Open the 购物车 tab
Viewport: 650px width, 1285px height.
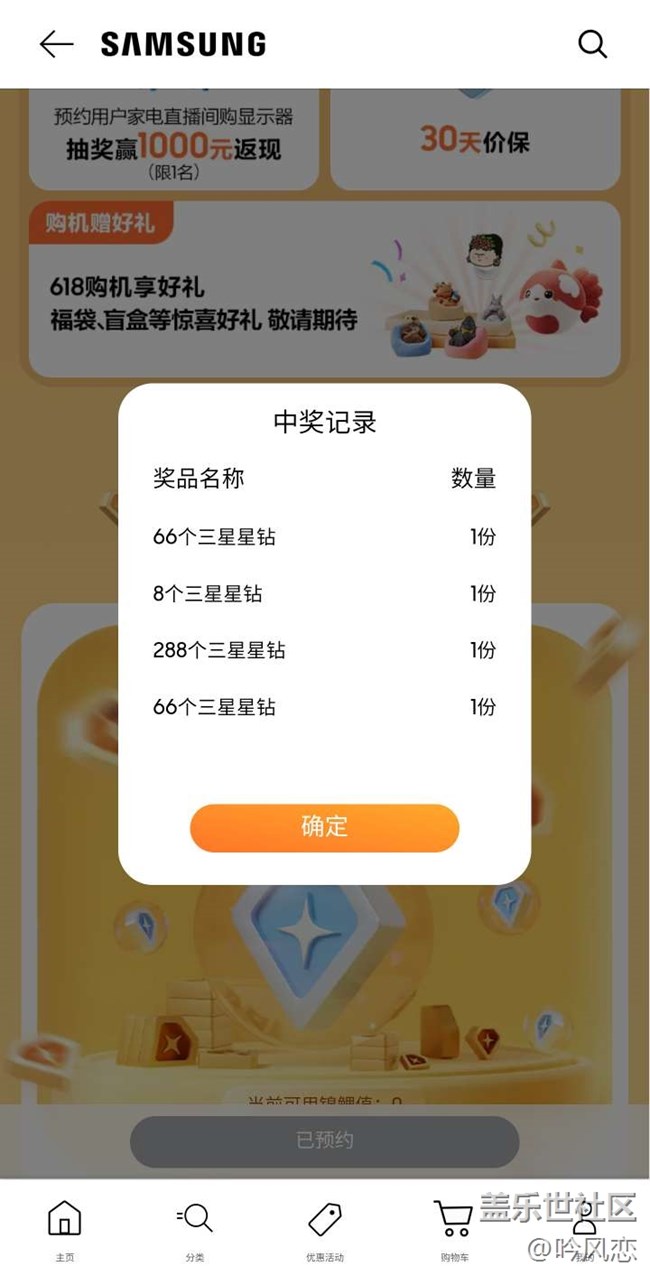pyautogui.click(x=454, y=1232)
